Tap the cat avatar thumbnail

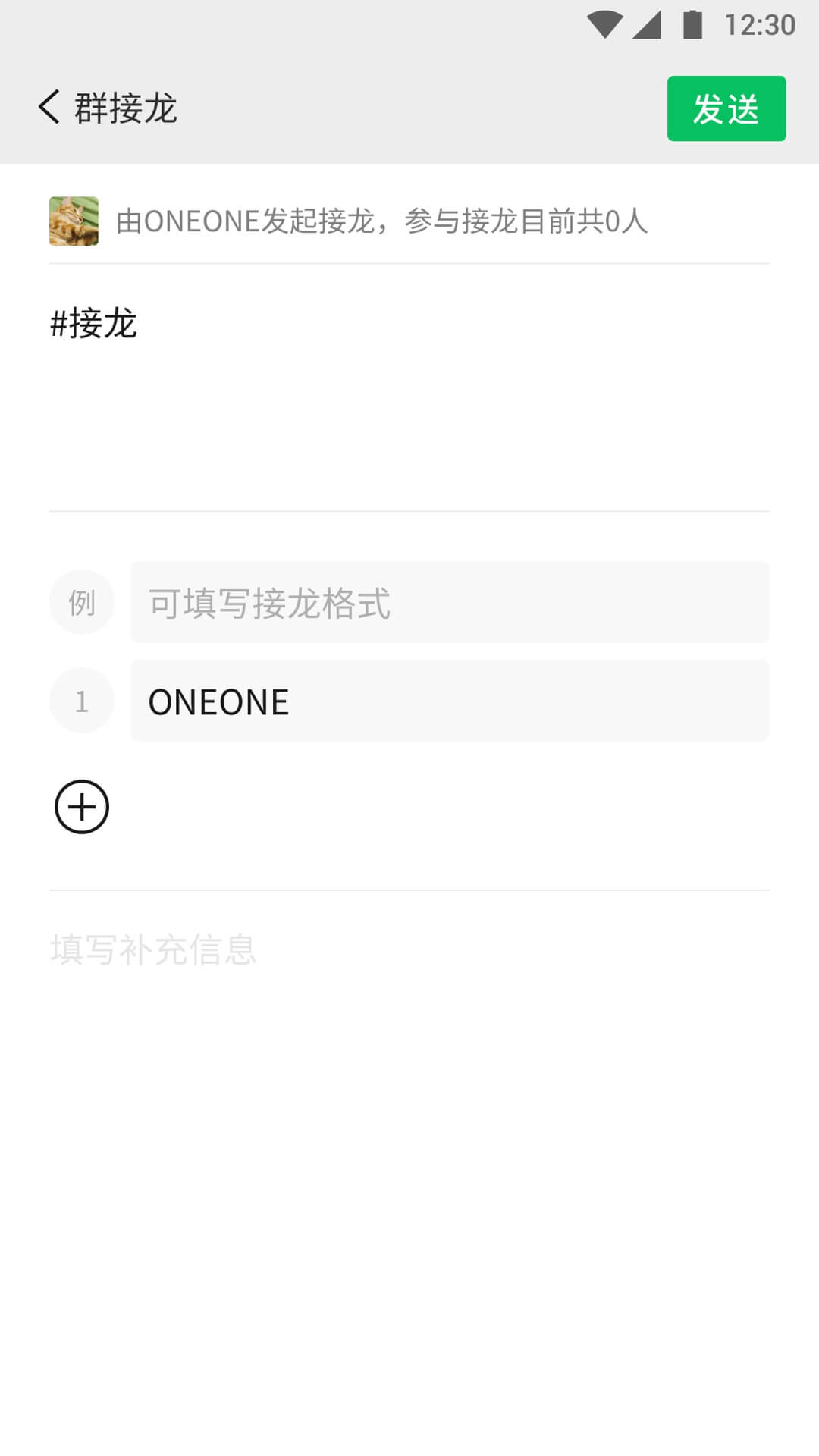pos(74,221)
